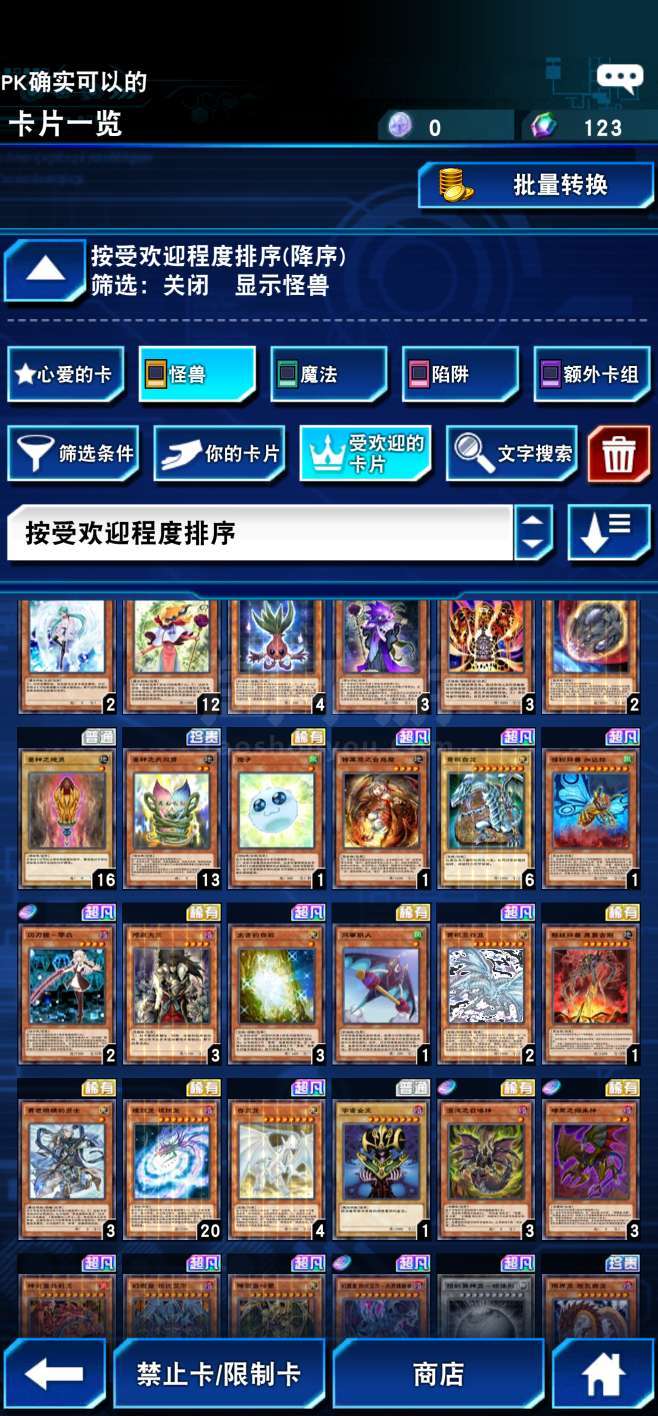The width and height of the screenshot is (658, 1416).
Task: Tap the 批量转换 button
Action: click(536, 185)
